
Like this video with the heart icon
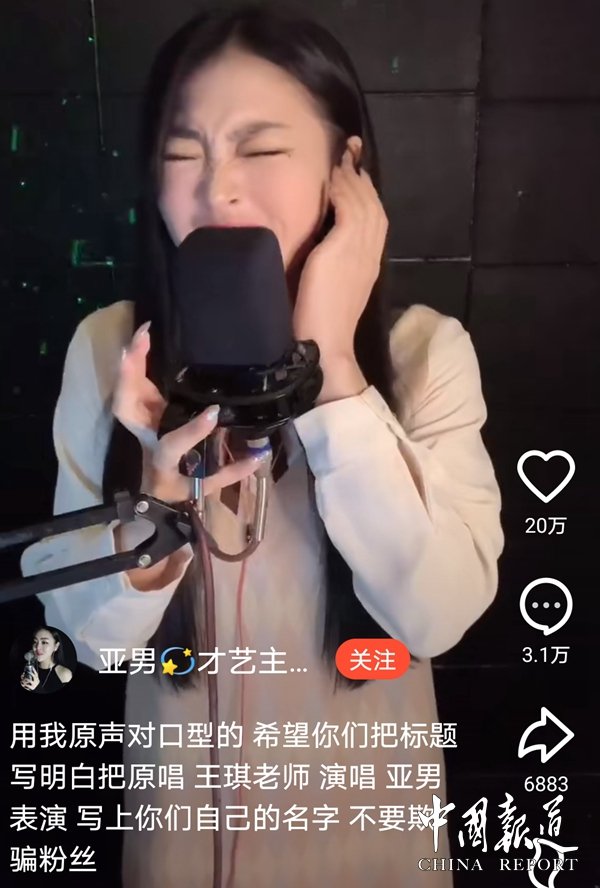tap(546, 476)
